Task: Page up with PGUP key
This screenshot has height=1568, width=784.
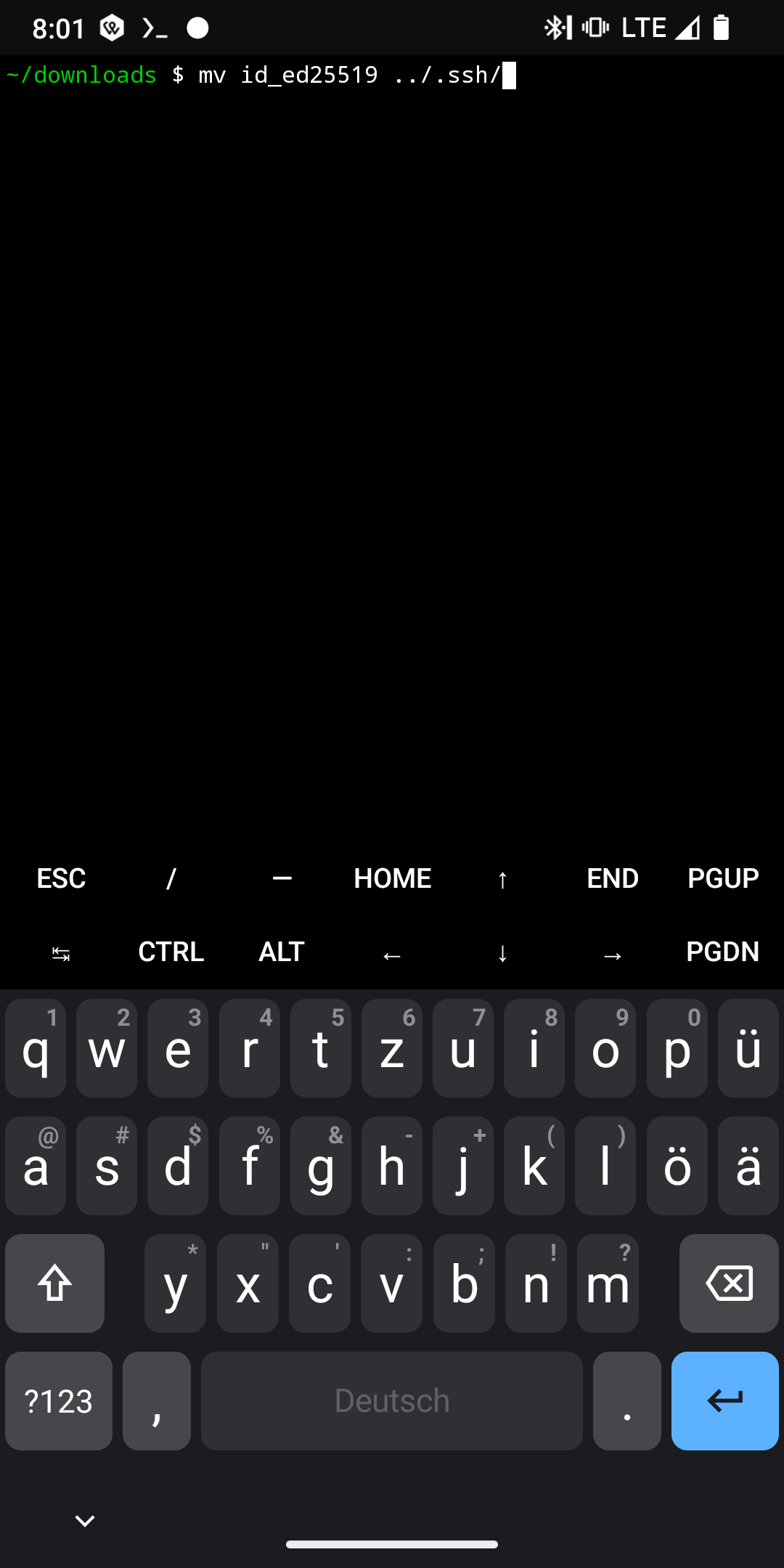Action: click(723, 878)
